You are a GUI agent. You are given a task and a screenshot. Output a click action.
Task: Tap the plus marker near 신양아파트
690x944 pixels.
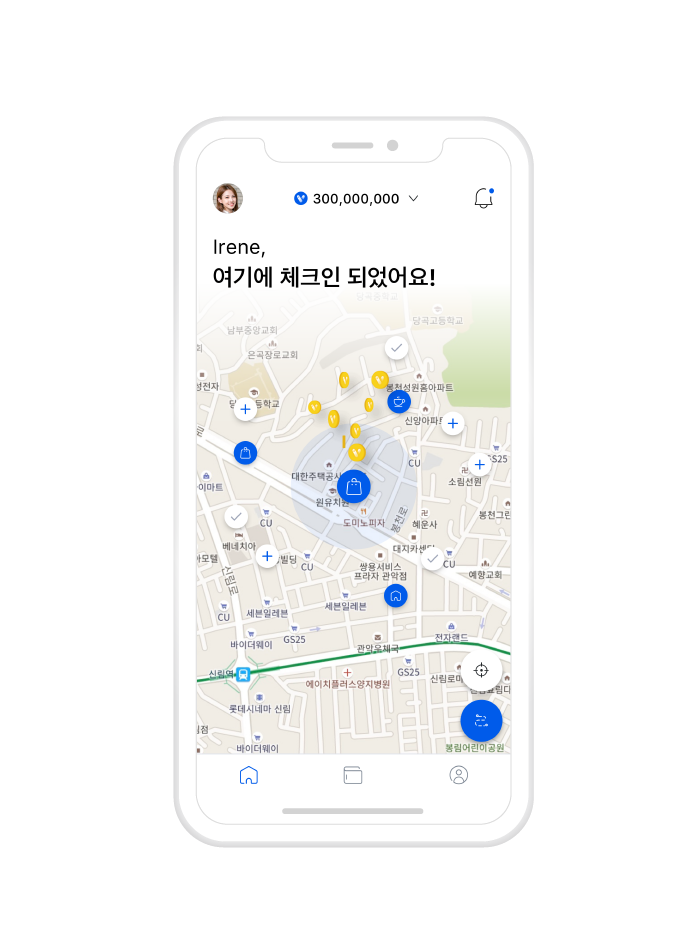click(x=453, y=424)
